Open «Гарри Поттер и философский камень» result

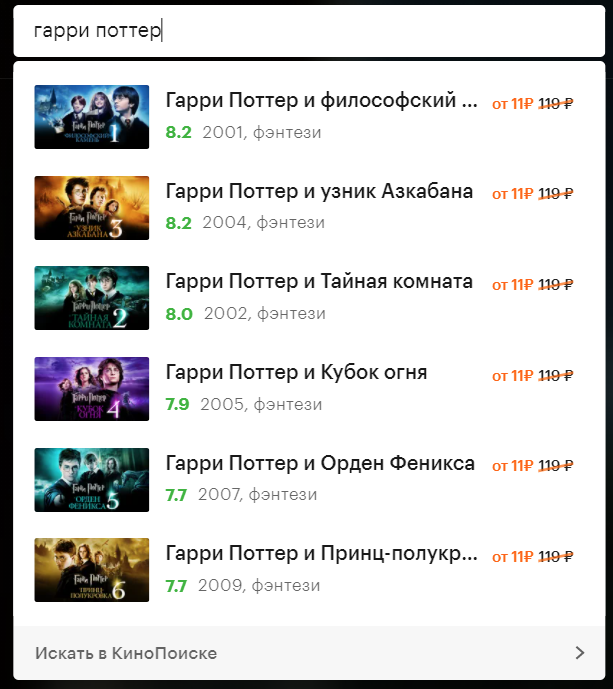(322, 101)
